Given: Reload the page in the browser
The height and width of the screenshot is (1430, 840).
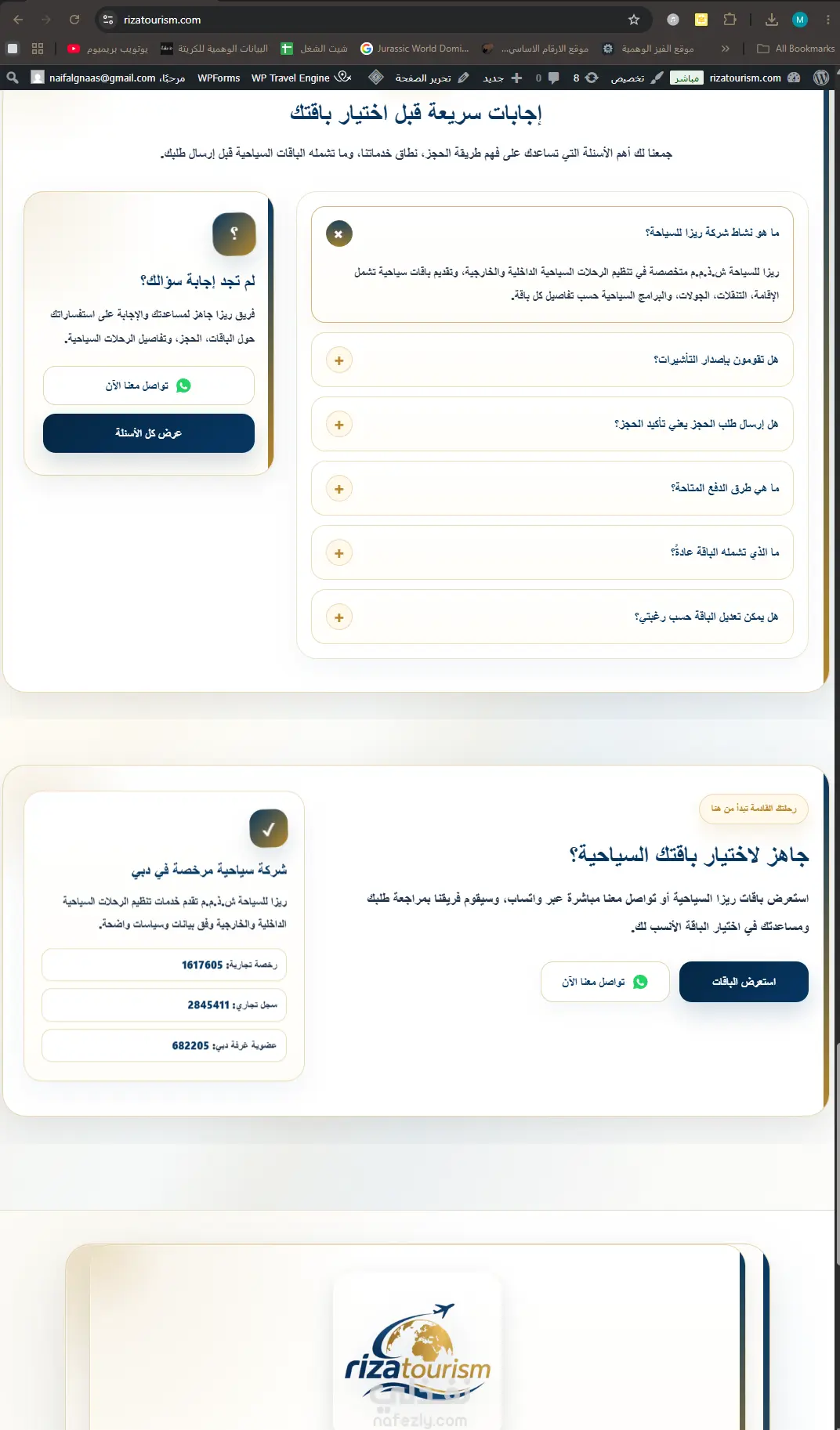Looking at the screenshot, I should [x=74, y=20].
